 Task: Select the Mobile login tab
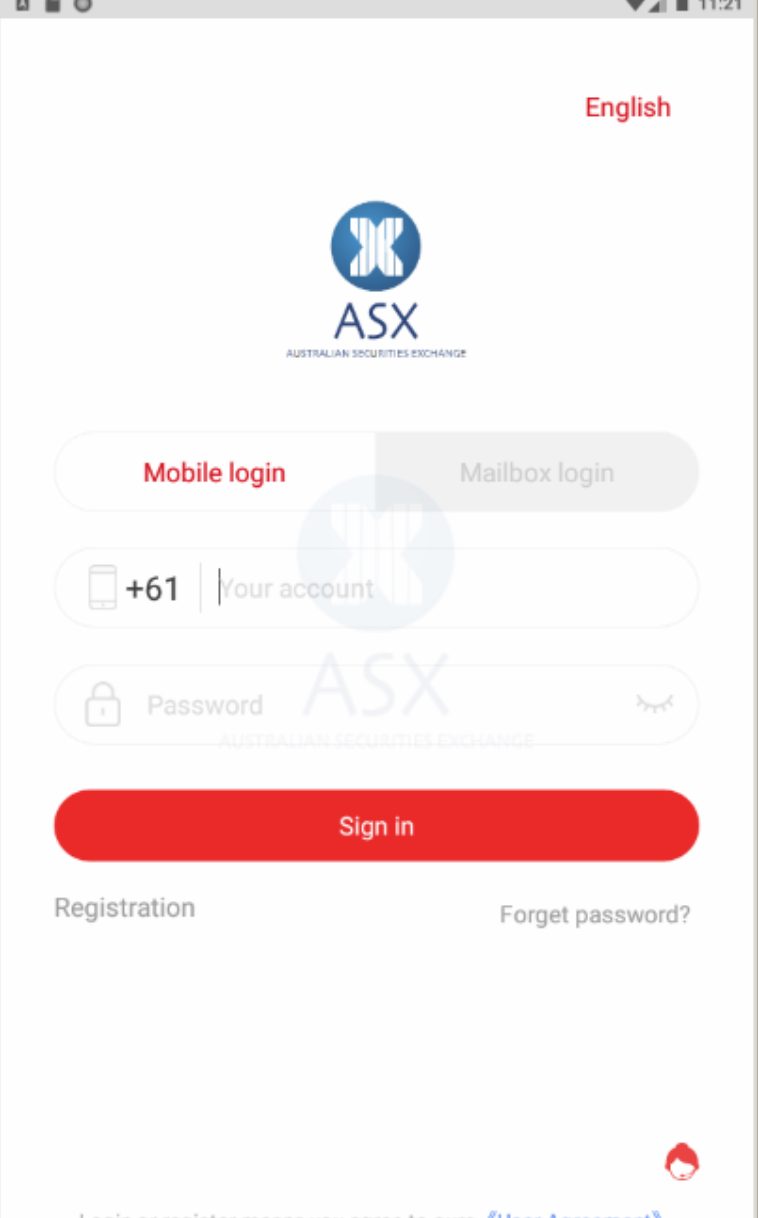215,472
